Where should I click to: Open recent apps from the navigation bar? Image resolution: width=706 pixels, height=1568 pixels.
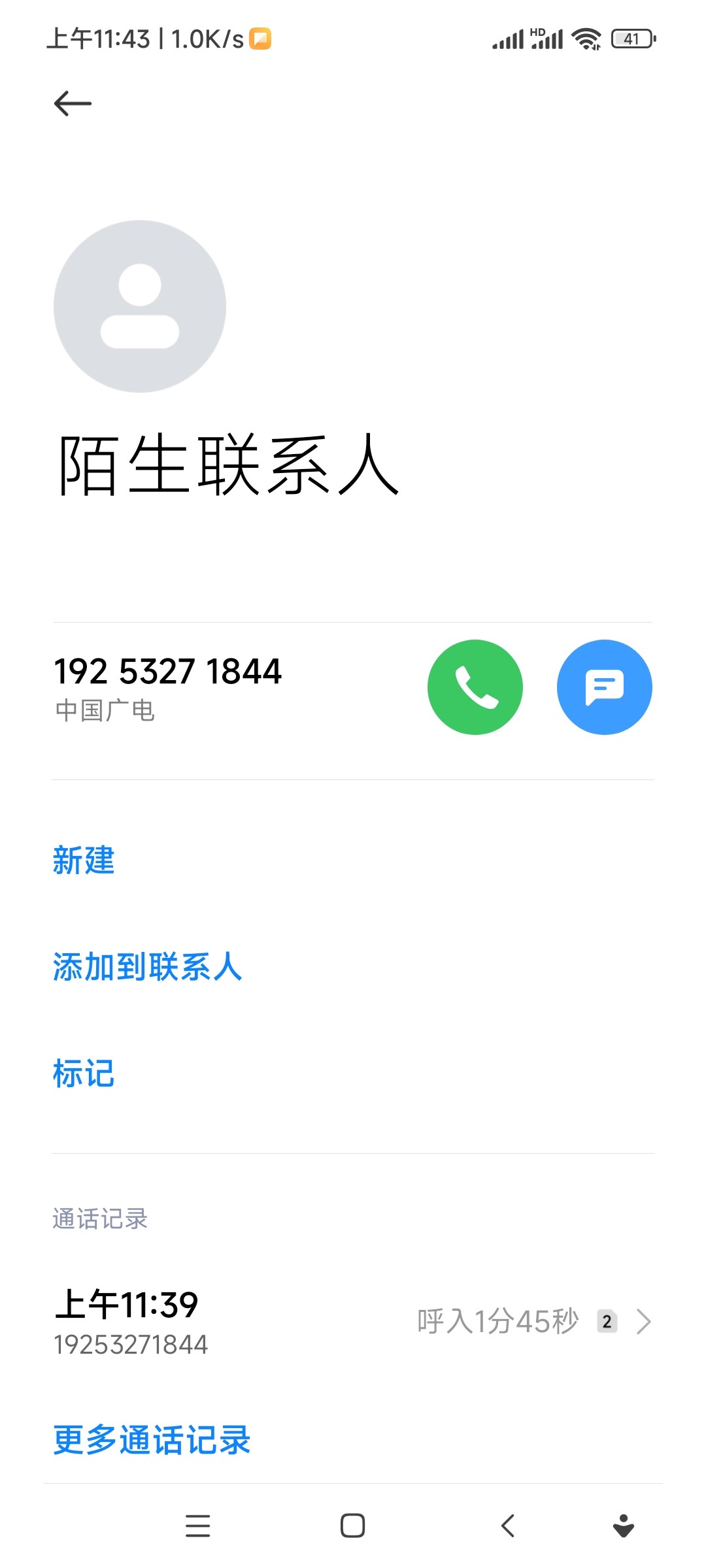tap(197, 1526)
